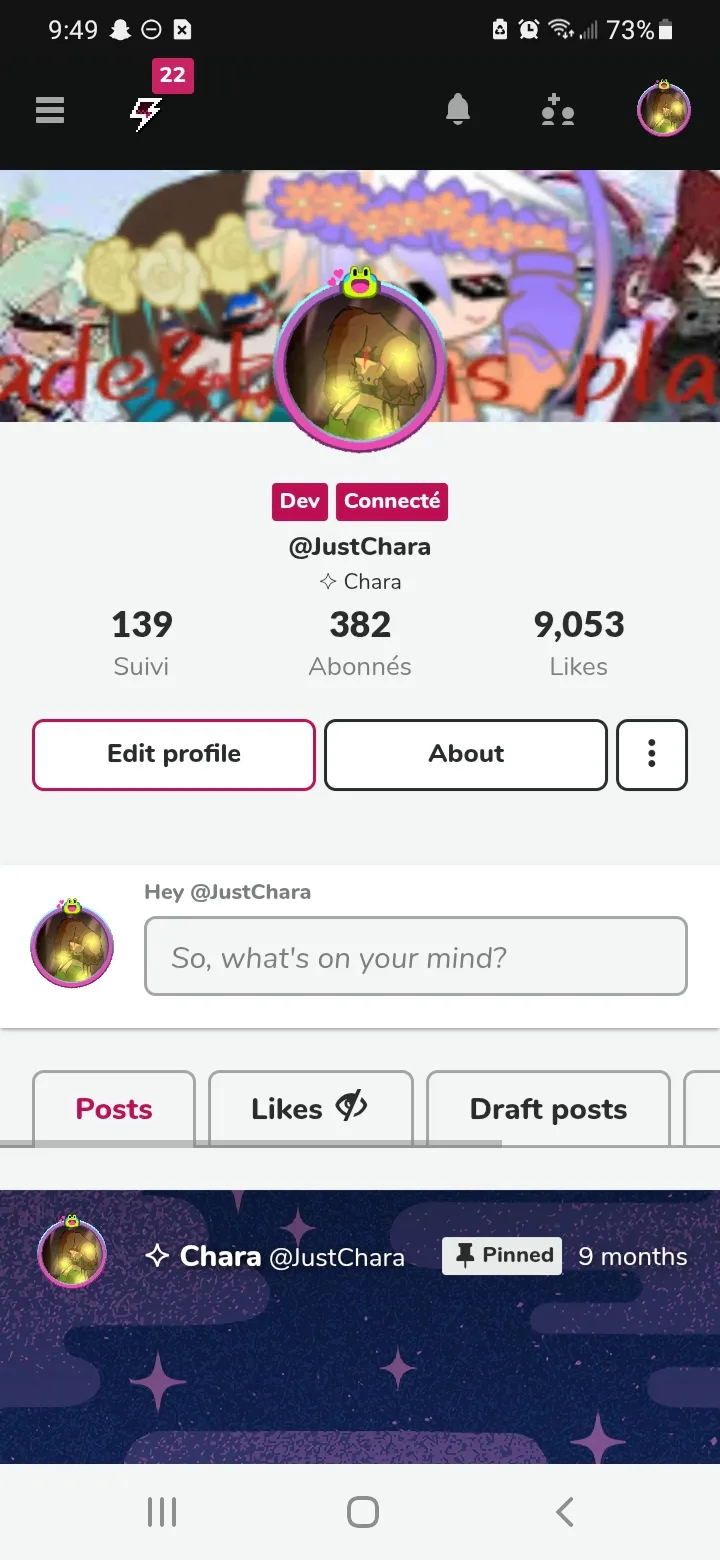Switch to the Likes tab
720x1560 pixels.
point(310,1109)
